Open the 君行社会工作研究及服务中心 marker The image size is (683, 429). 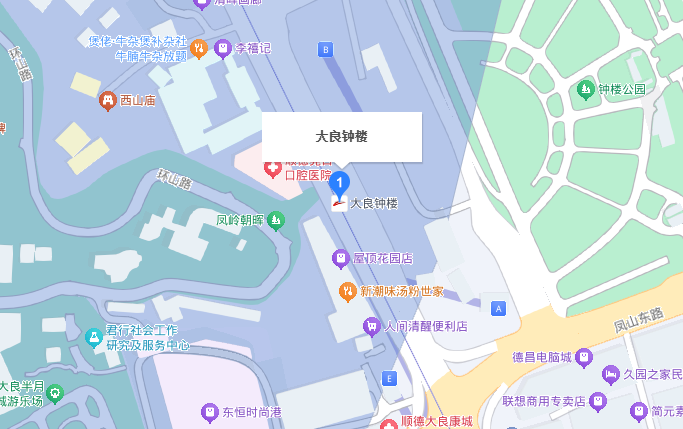pos(94,337)
